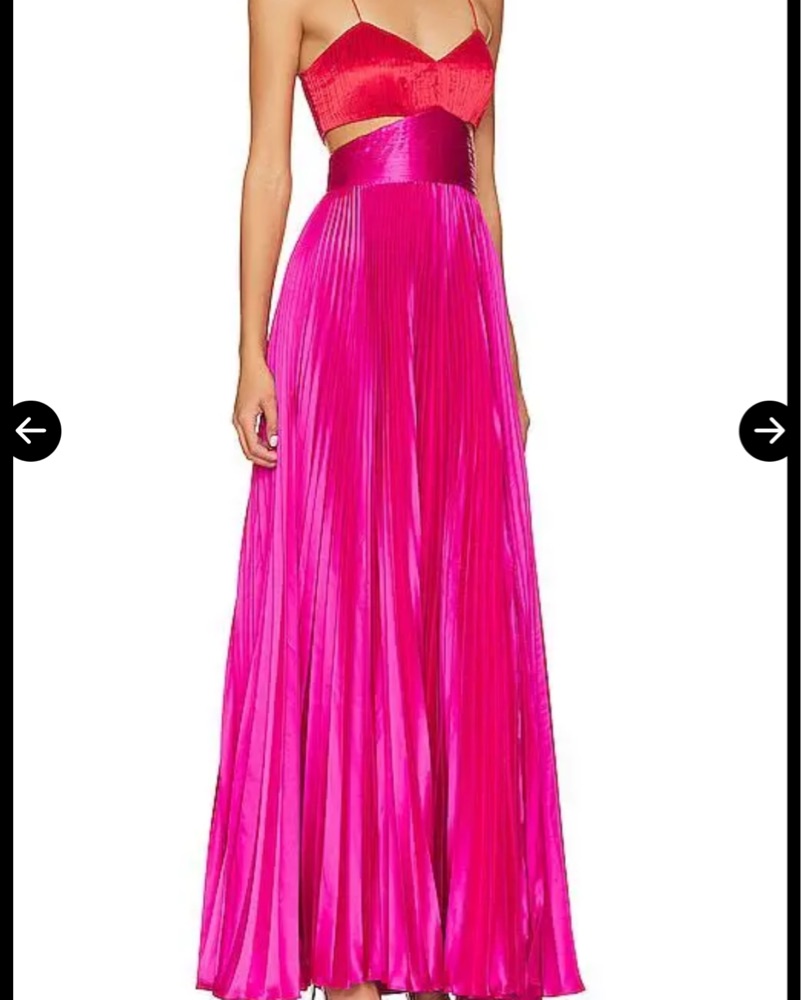801x1000 pixels.
Task: Open the pink pleated dress photo
Action: (x=400, y=550)
